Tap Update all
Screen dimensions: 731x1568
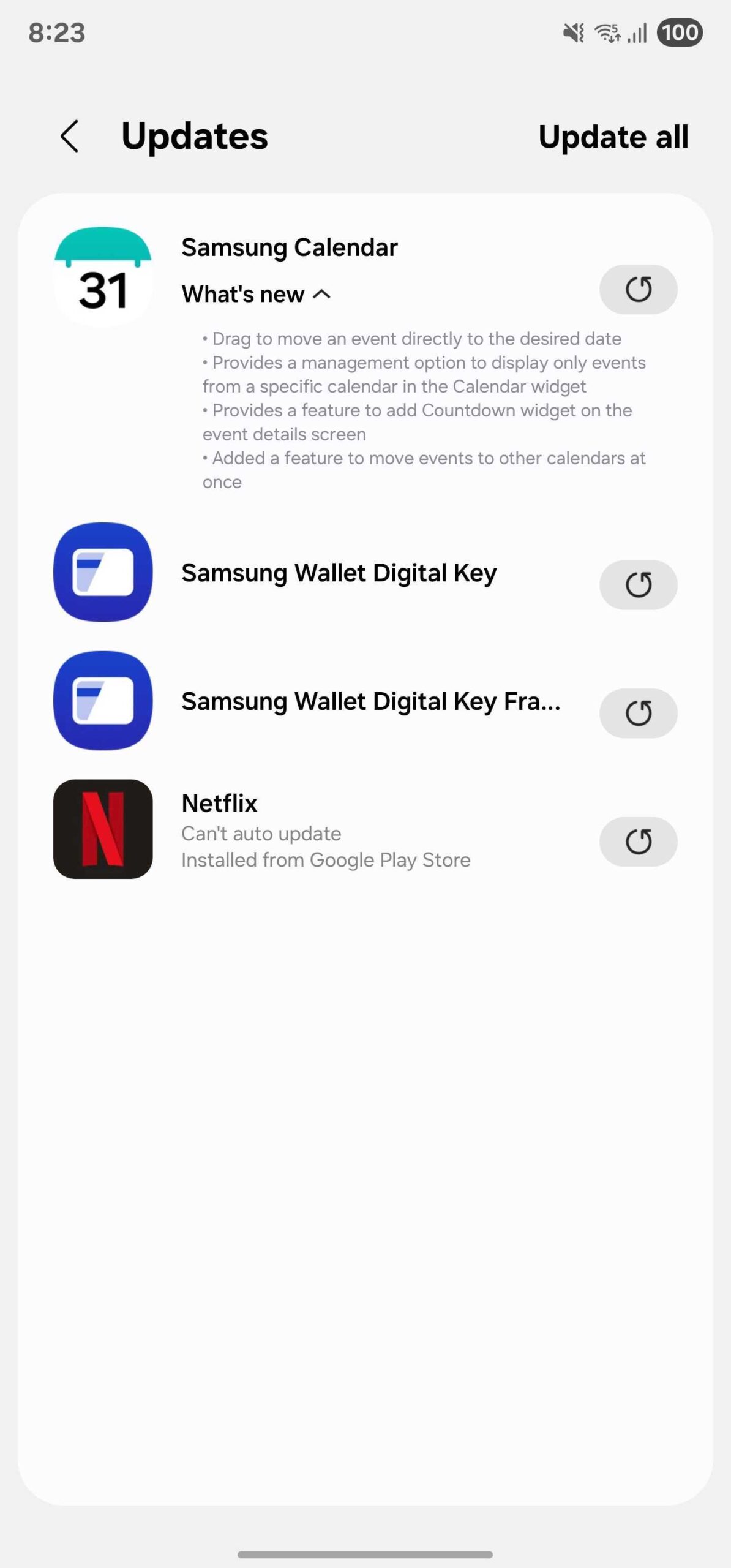coord(613,137)
